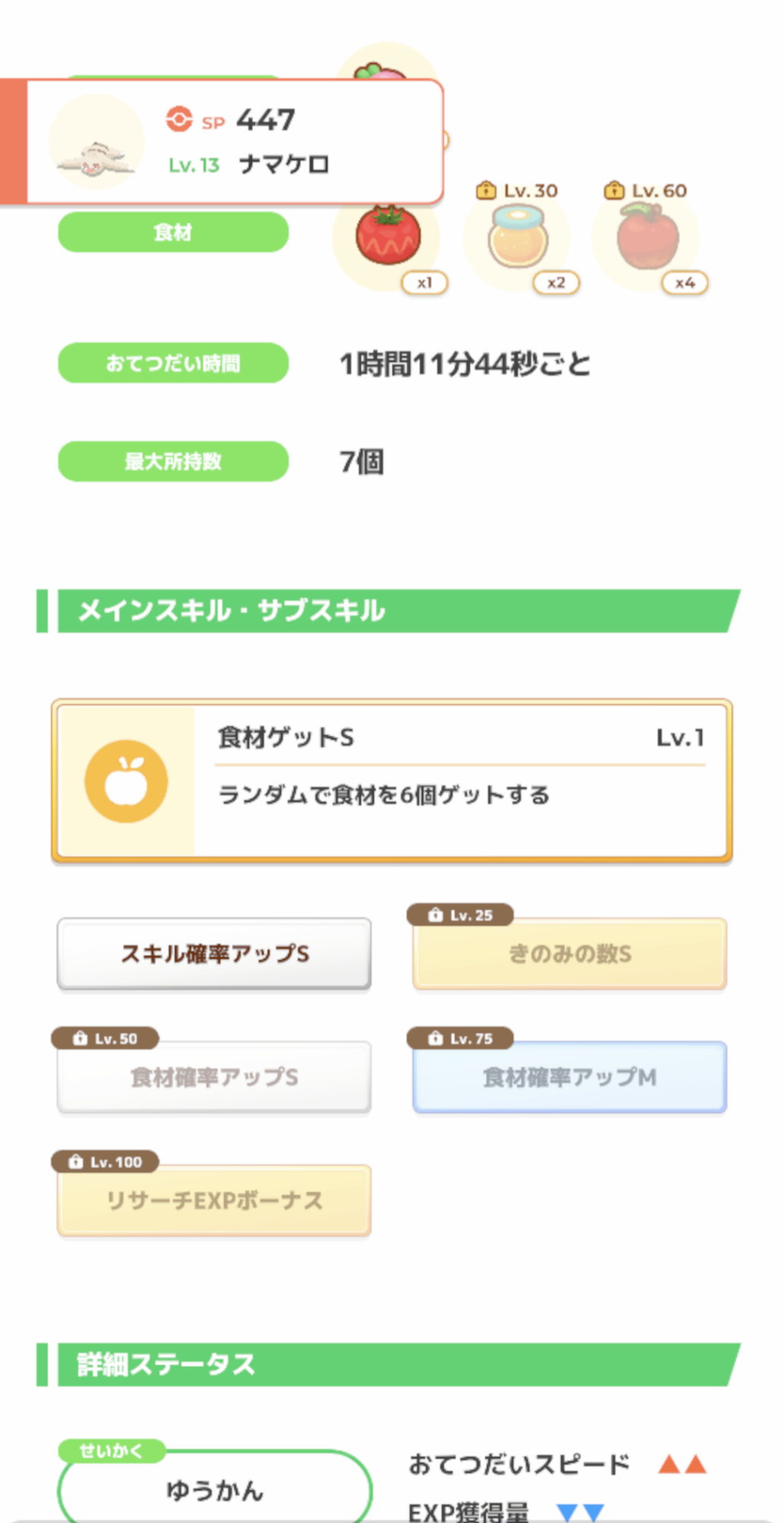Select the locked きのみの数S sub skill
Screen dimensions: 784x1523
click(569, 954)
